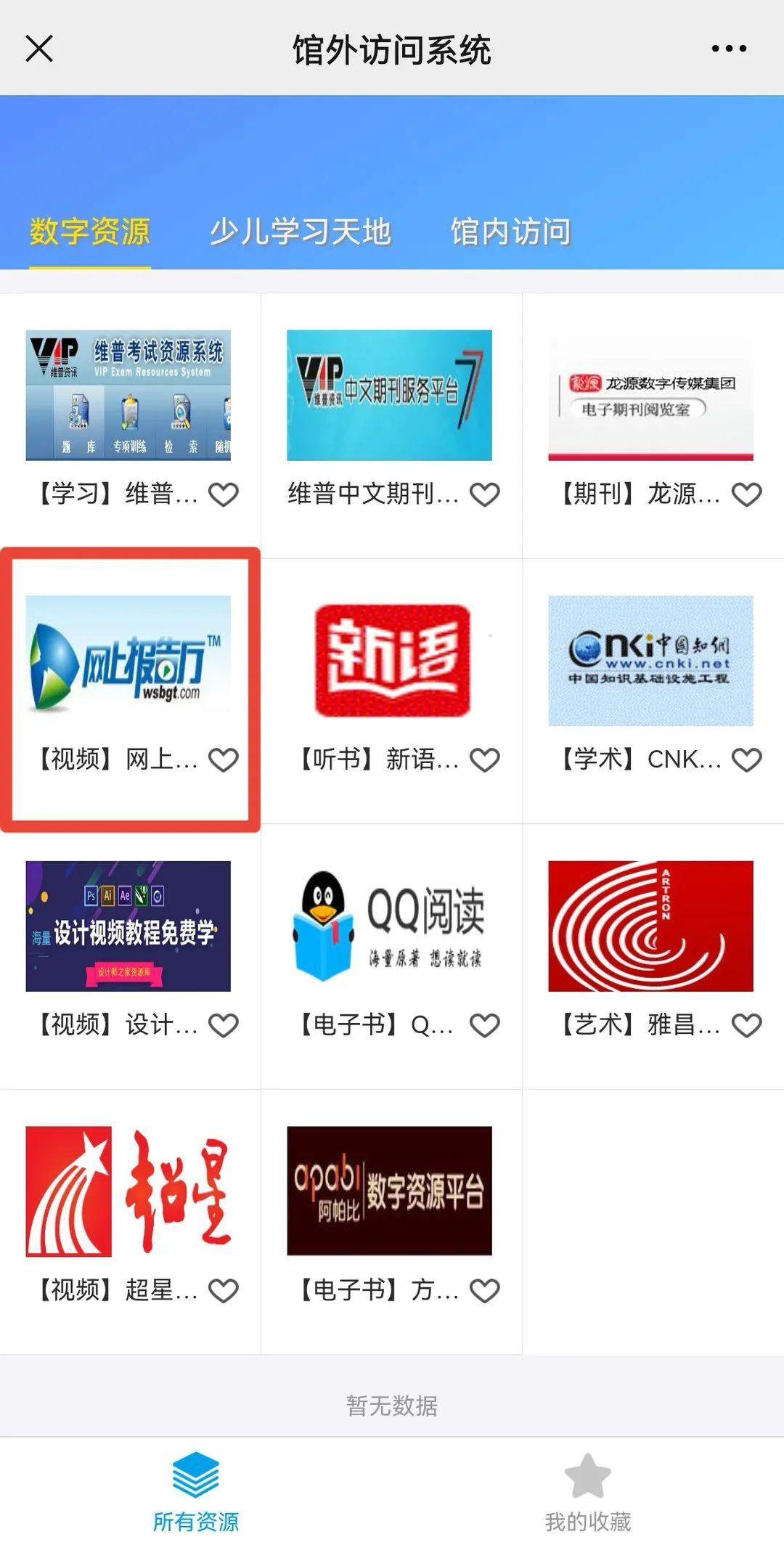The image size is (784, 1545).
Task: Open the QQ阅读 e-book resource
Action: pos(390,926)
